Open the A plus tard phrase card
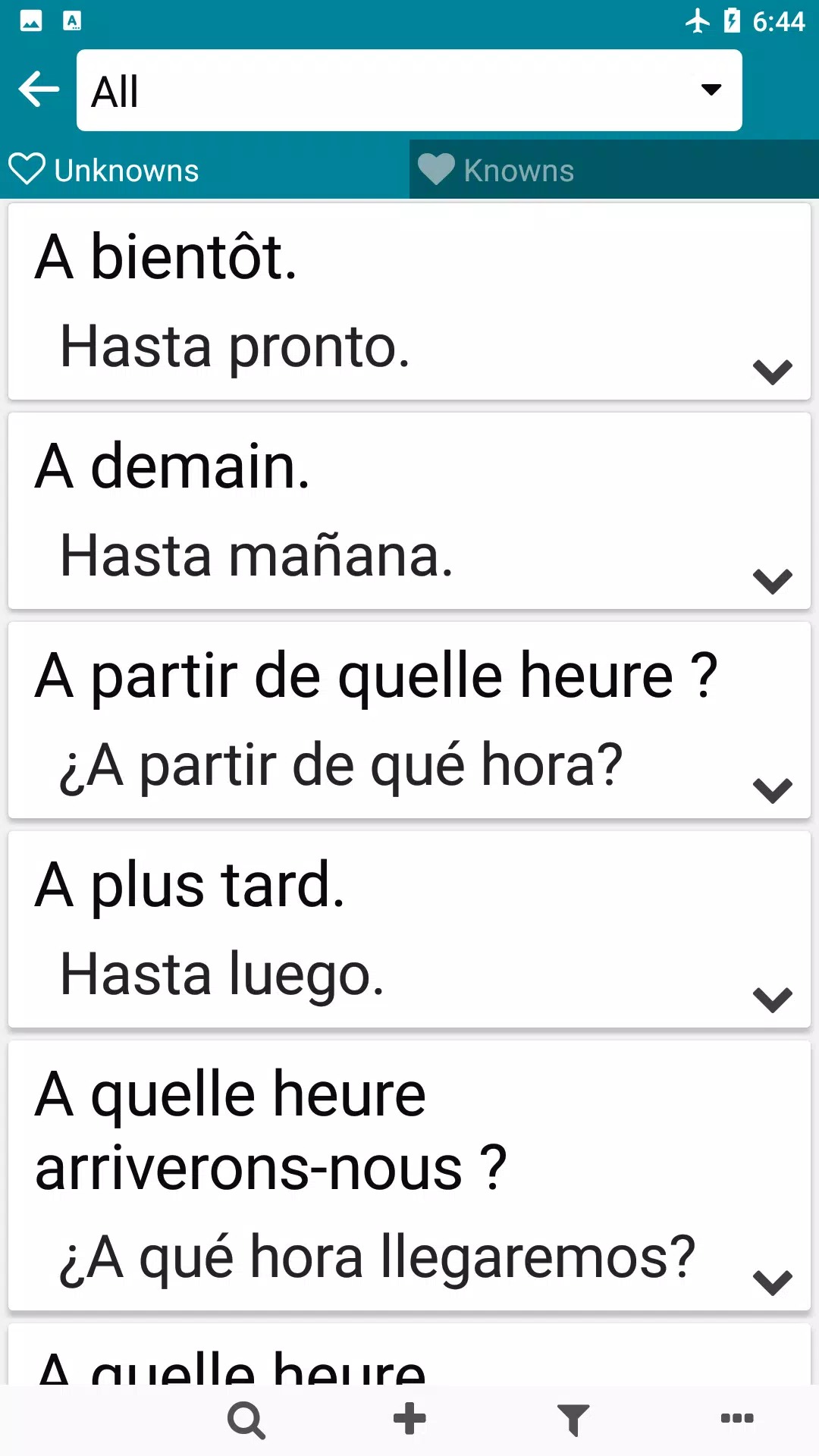 coord(379,929)
